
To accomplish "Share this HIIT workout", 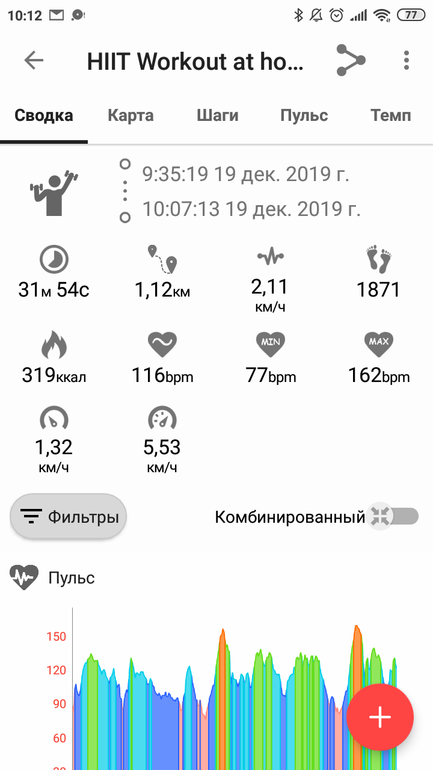I will (351, 60).
